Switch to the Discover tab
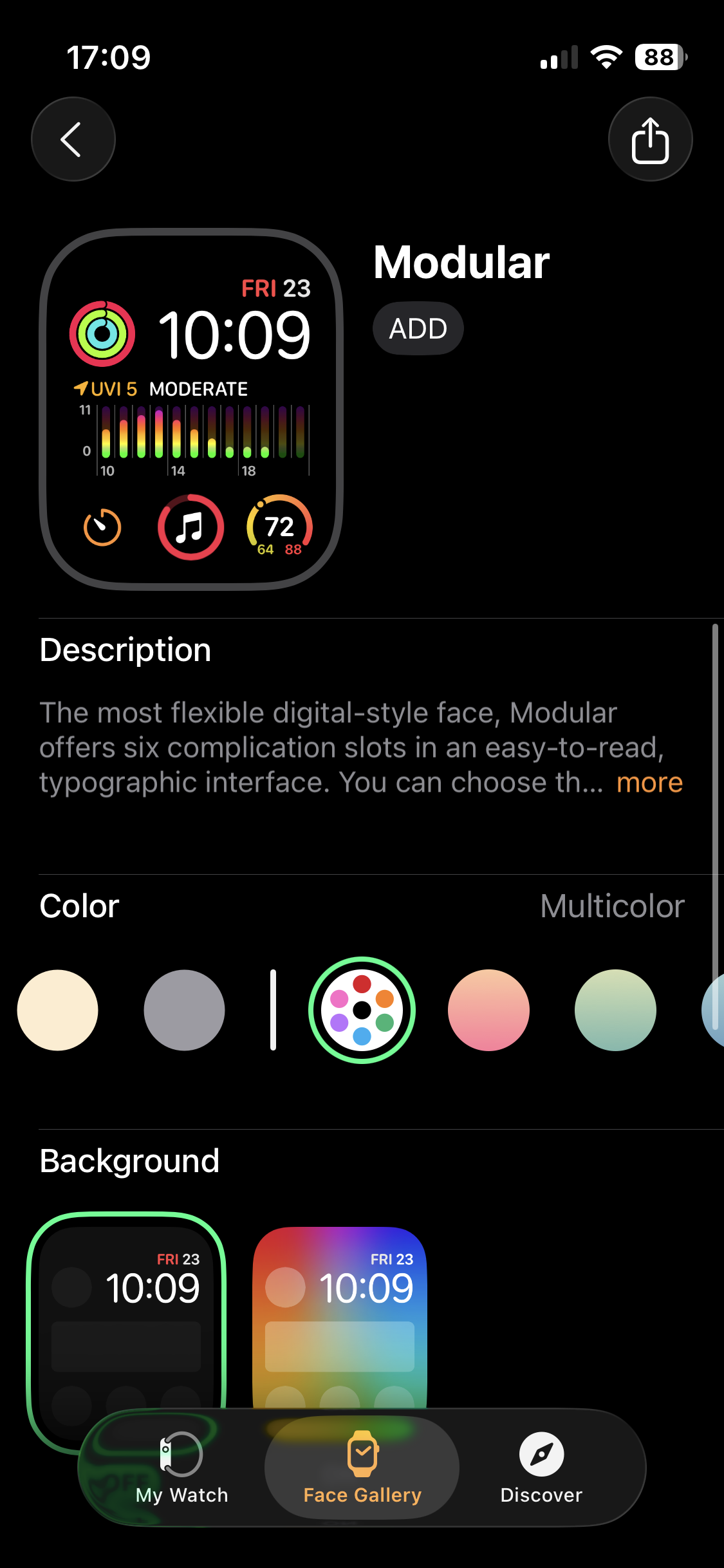This screenshot has height=1568, width=724. click(541, 1468)
